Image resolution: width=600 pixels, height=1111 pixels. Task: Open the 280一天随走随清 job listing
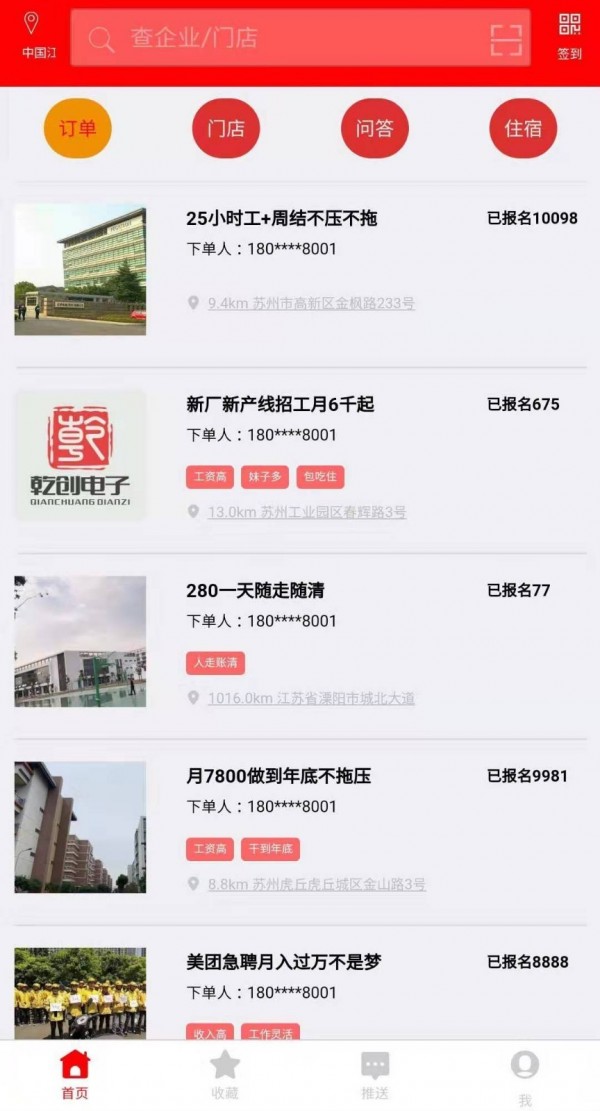point(255,590)
